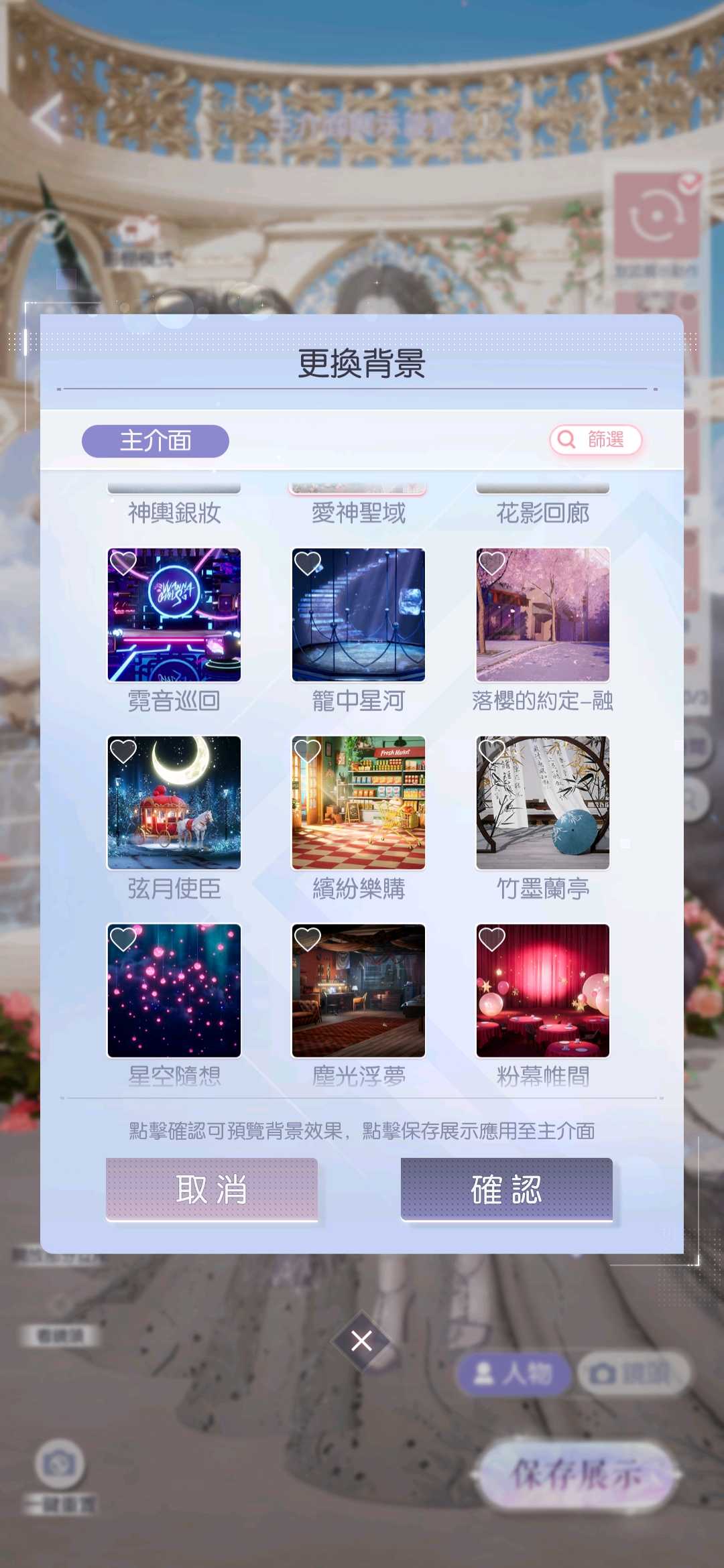Screen dimensions: 724x1568
Task: Favorite the 籠中星河 background
Action: coord(308,563)
